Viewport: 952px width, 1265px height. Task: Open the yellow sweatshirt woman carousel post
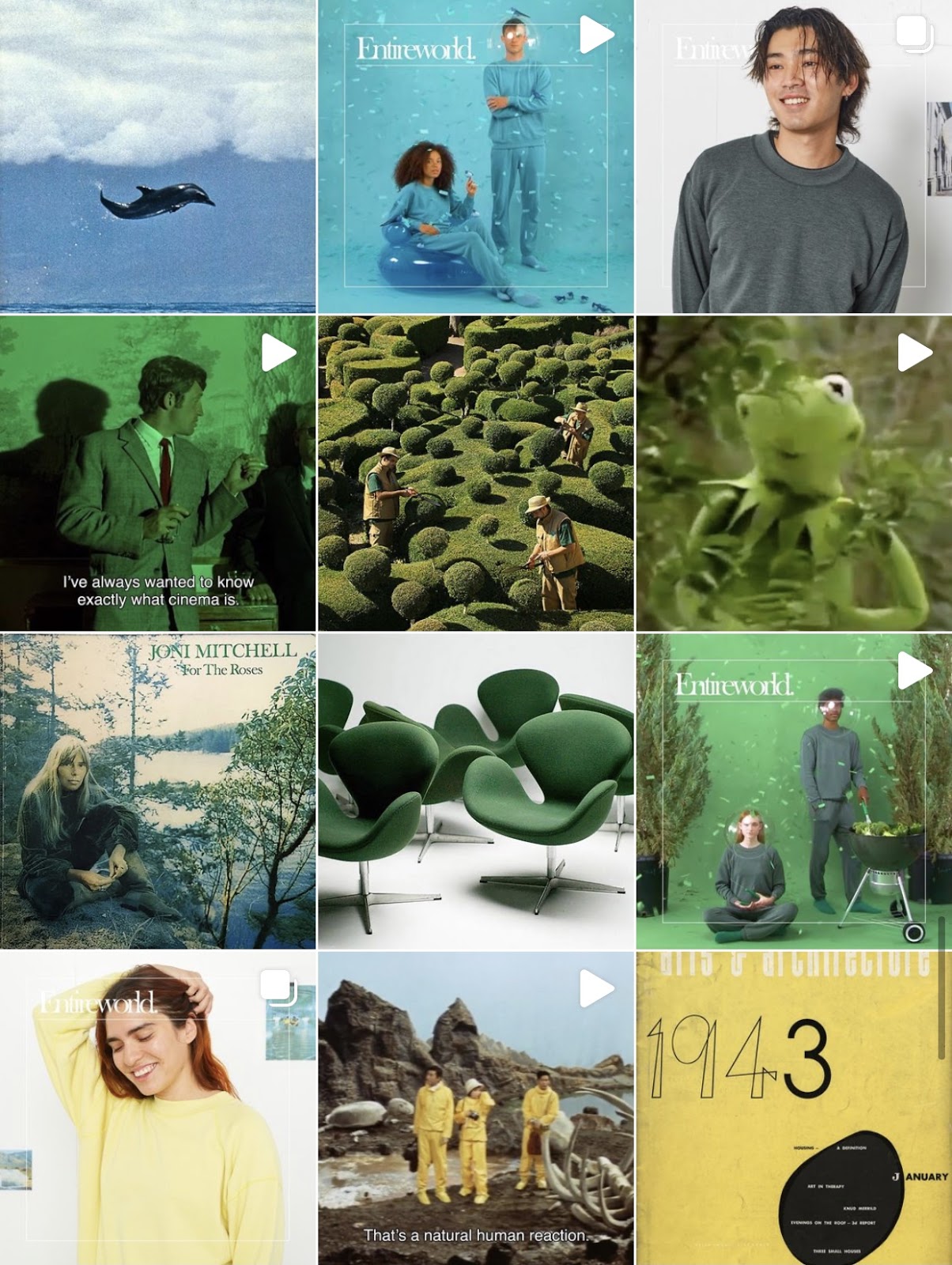[x=157, y=1107]
